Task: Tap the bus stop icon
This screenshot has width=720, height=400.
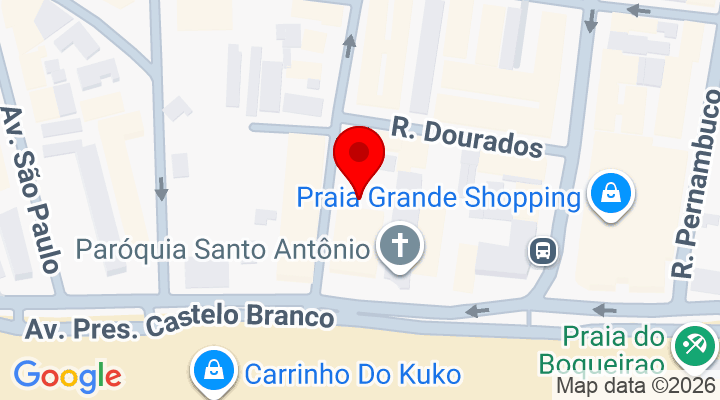Action: pyautogui.click(x=545, y=248)
